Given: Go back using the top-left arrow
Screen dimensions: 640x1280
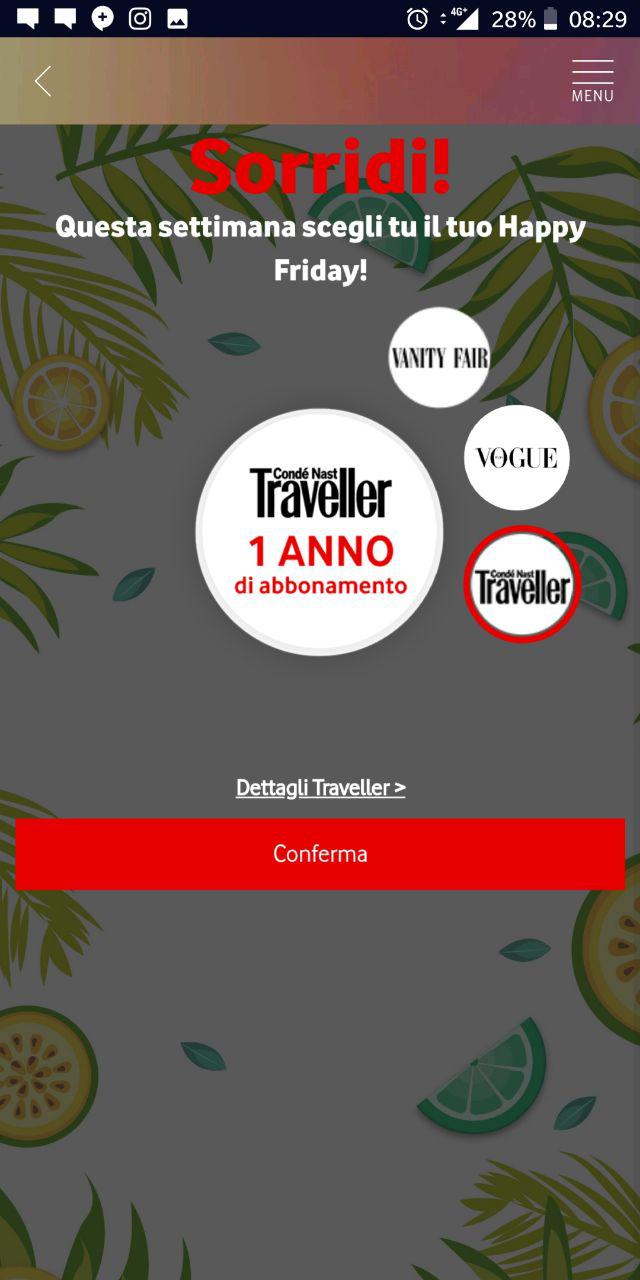Looking at the screenshot, I should pos(43,81).
